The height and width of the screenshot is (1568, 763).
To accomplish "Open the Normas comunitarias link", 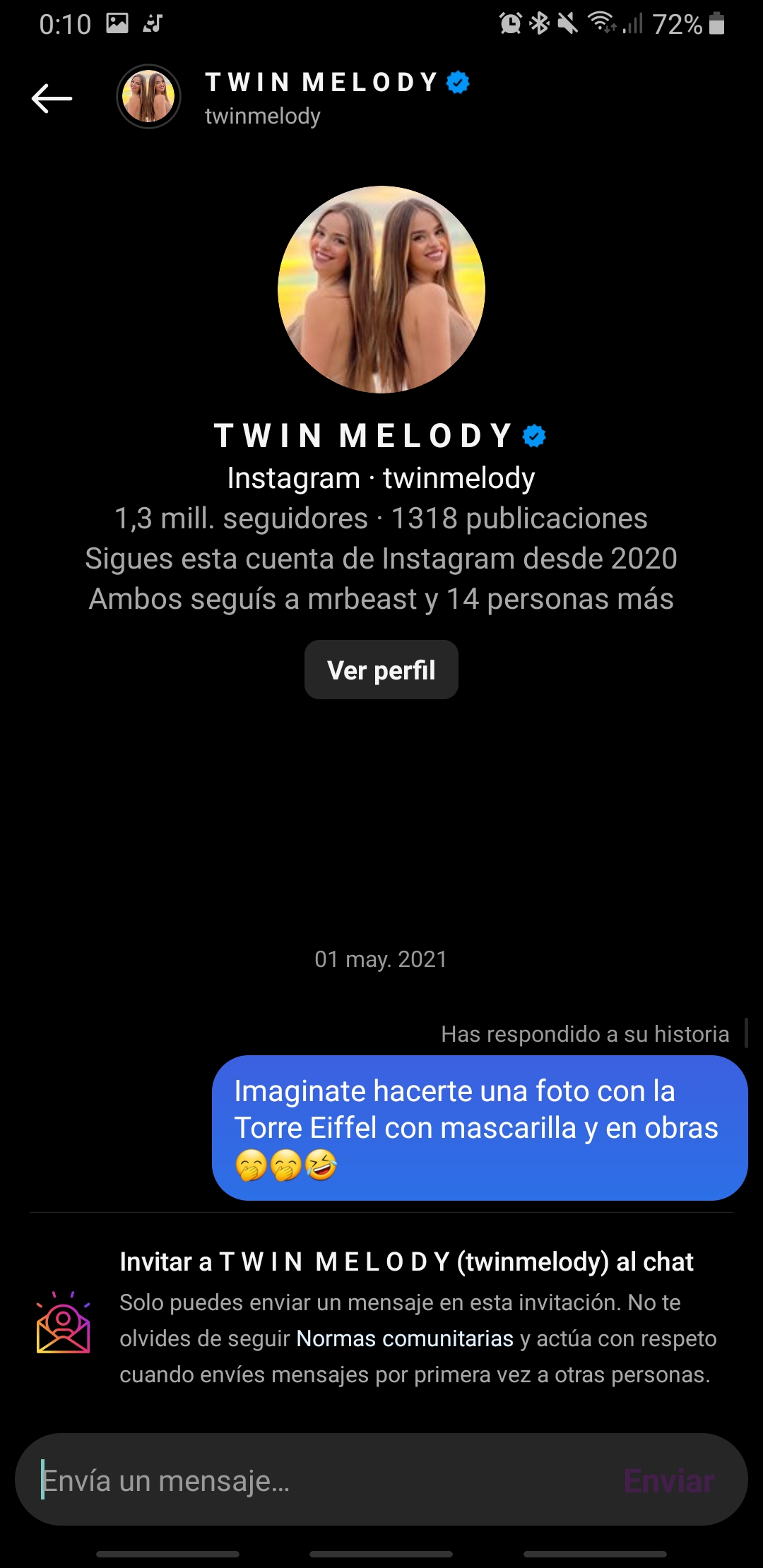I will 405,1338.
